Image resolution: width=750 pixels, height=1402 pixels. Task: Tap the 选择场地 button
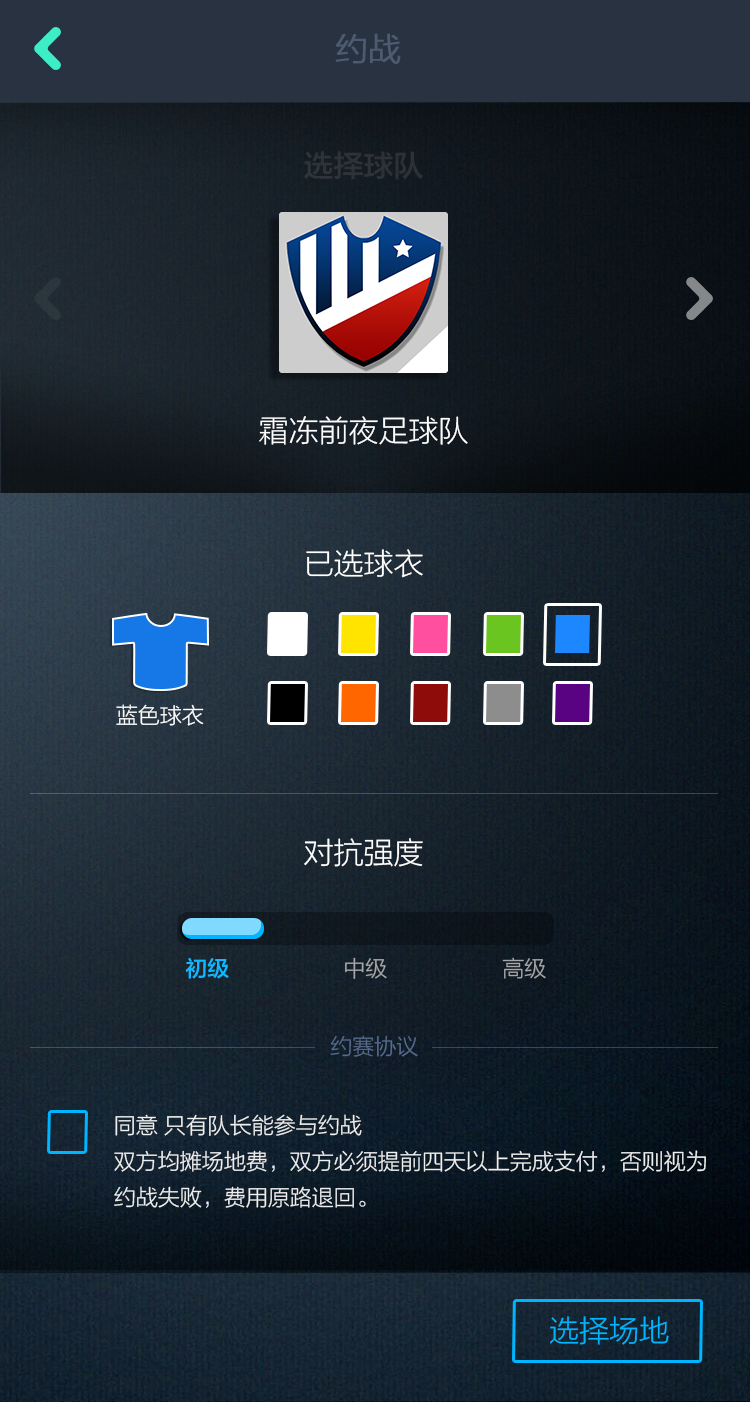pos(608,1331)
